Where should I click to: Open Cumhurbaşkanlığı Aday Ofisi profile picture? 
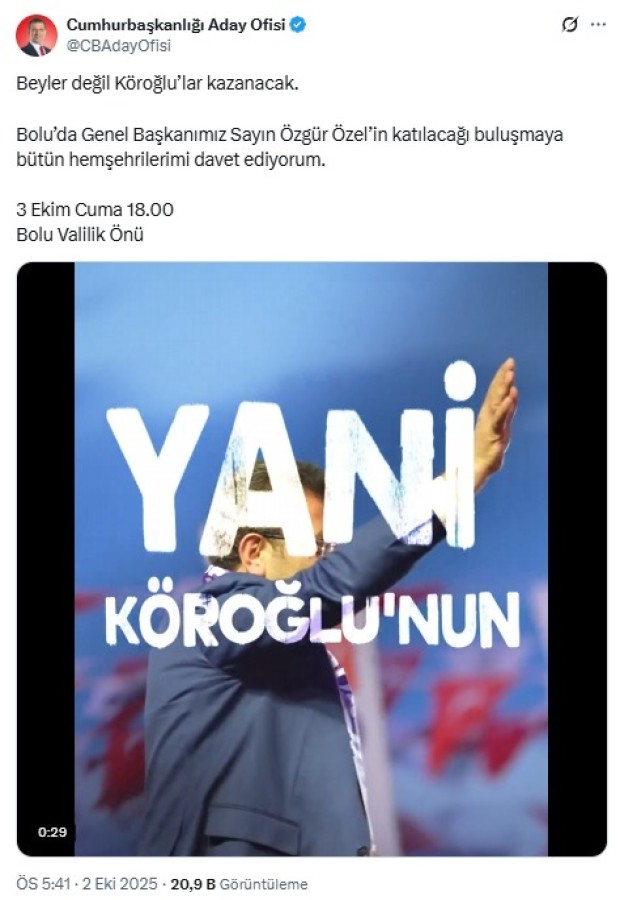point(36,35)
